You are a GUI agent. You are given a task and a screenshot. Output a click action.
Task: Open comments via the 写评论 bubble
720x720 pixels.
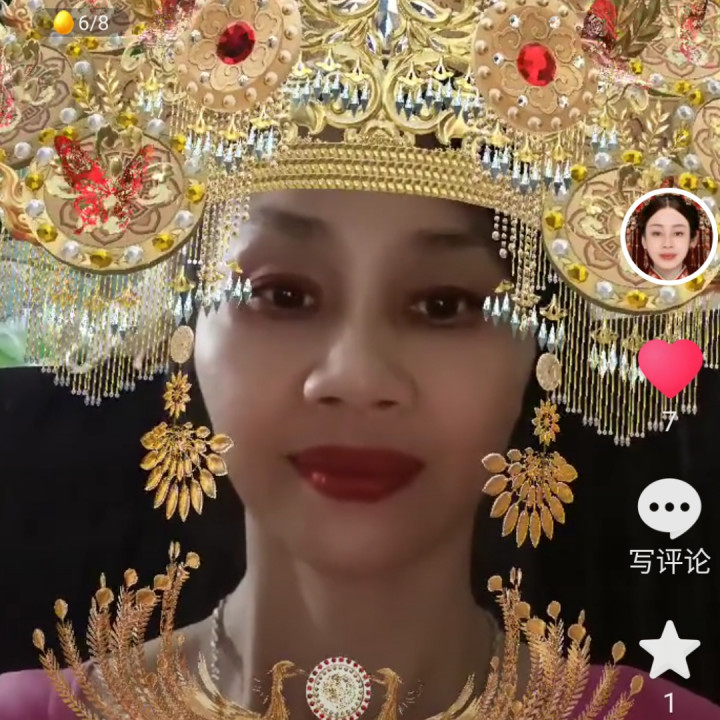[669, 508]
